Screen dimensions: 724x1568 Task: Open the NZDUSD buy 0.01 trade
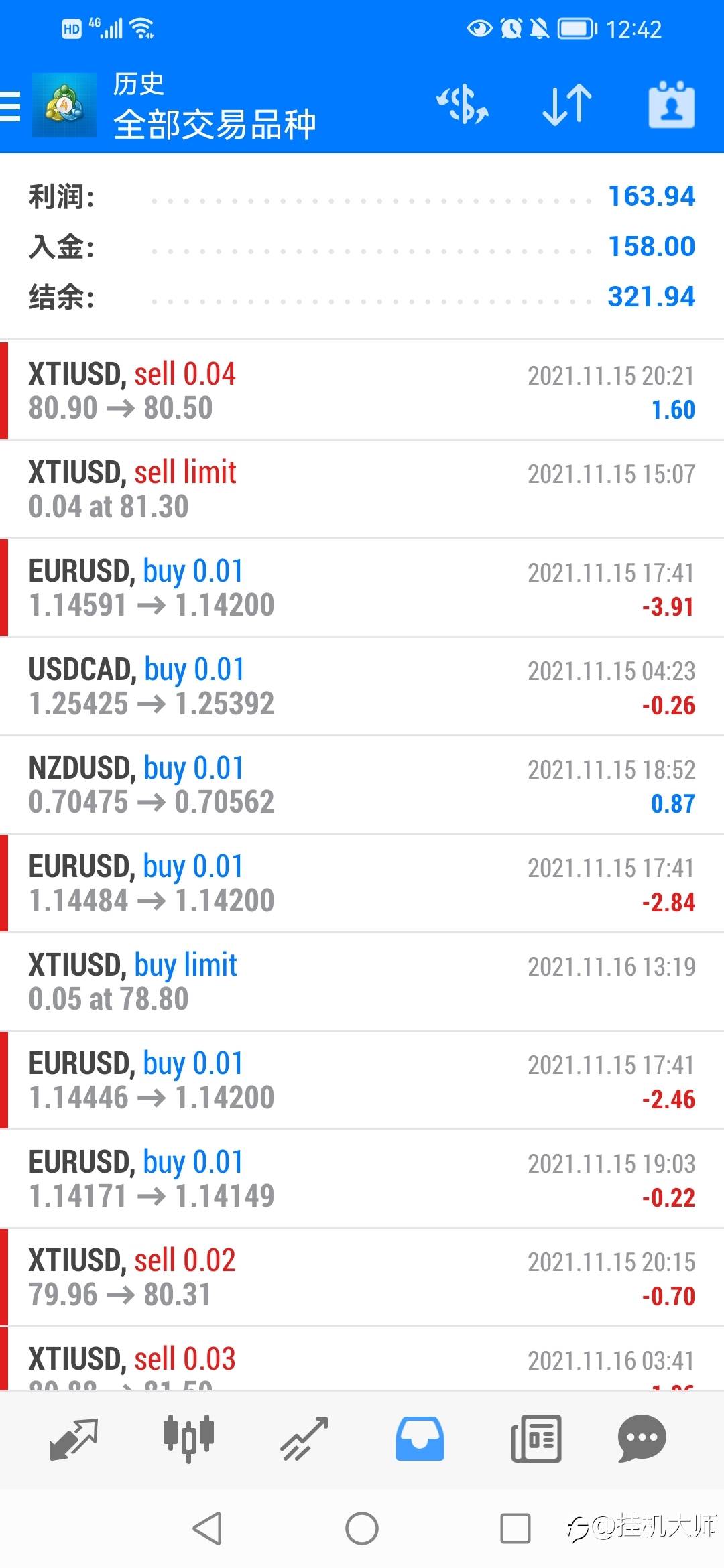(362, 785)
